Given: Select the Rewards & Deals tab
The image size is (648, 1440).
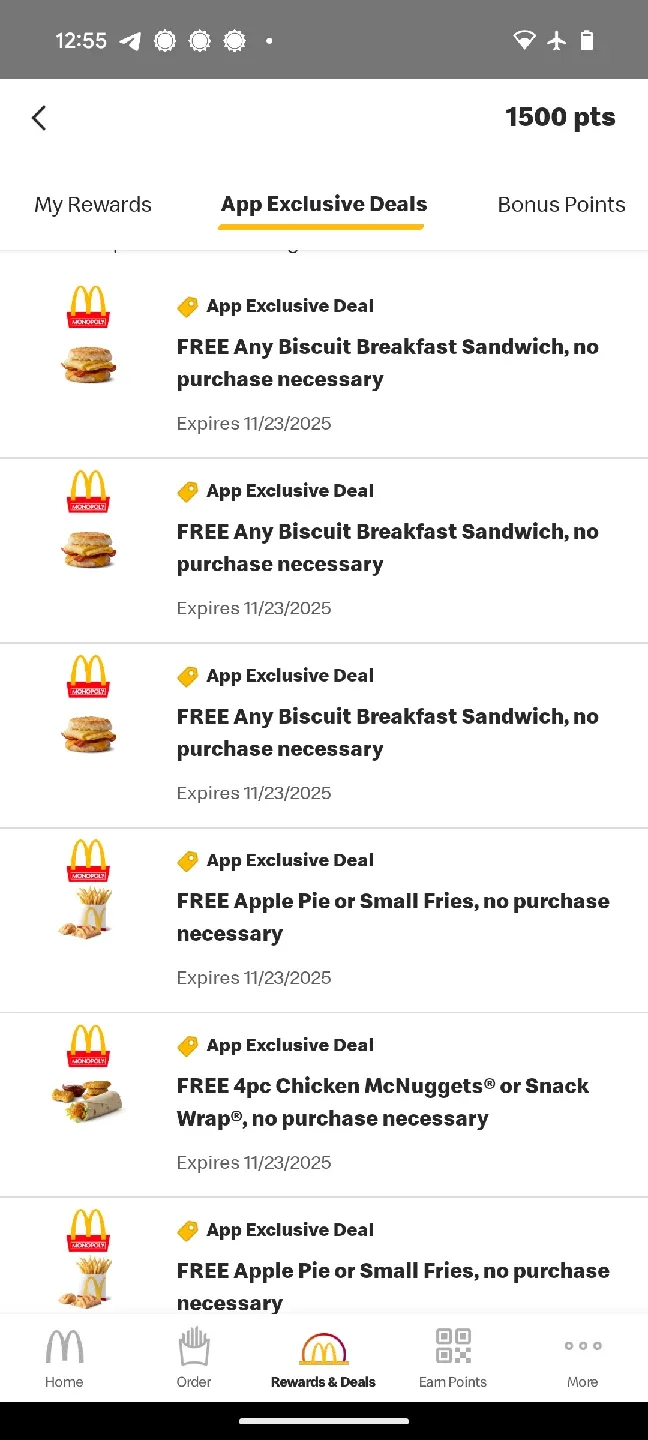Looking at the screenshot, I should pos(323,1358).
